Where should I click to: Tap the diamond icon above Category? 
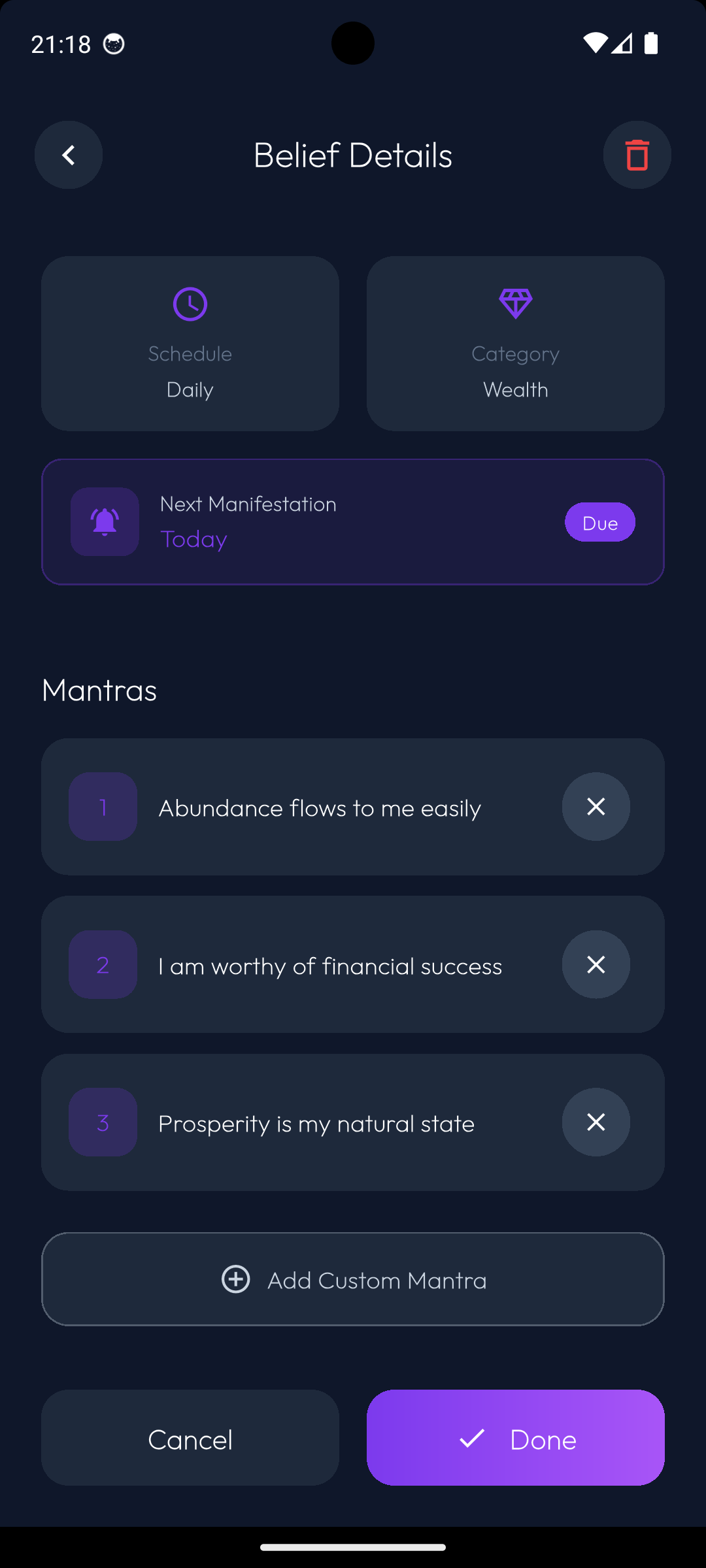515,303
